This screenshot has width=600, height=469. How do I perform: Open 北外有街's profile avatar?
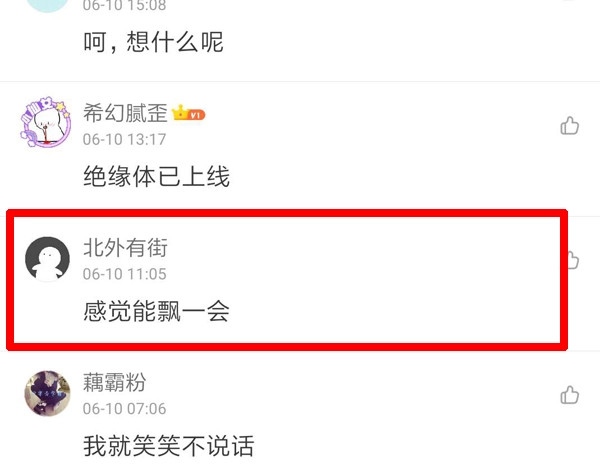(47, 259)
